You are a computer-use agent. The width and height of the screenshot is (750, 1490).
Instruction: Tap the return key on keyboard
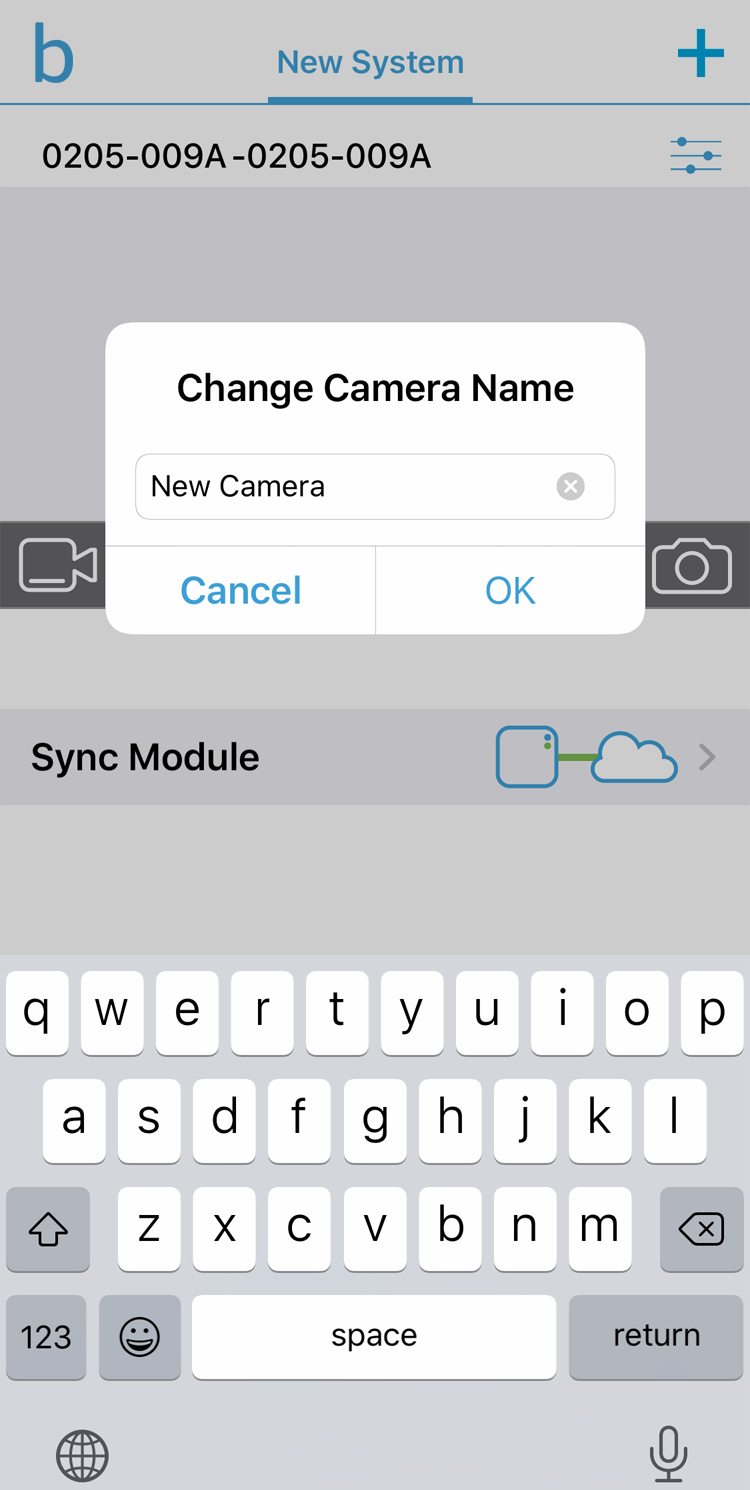click(x=656, y=1336)
